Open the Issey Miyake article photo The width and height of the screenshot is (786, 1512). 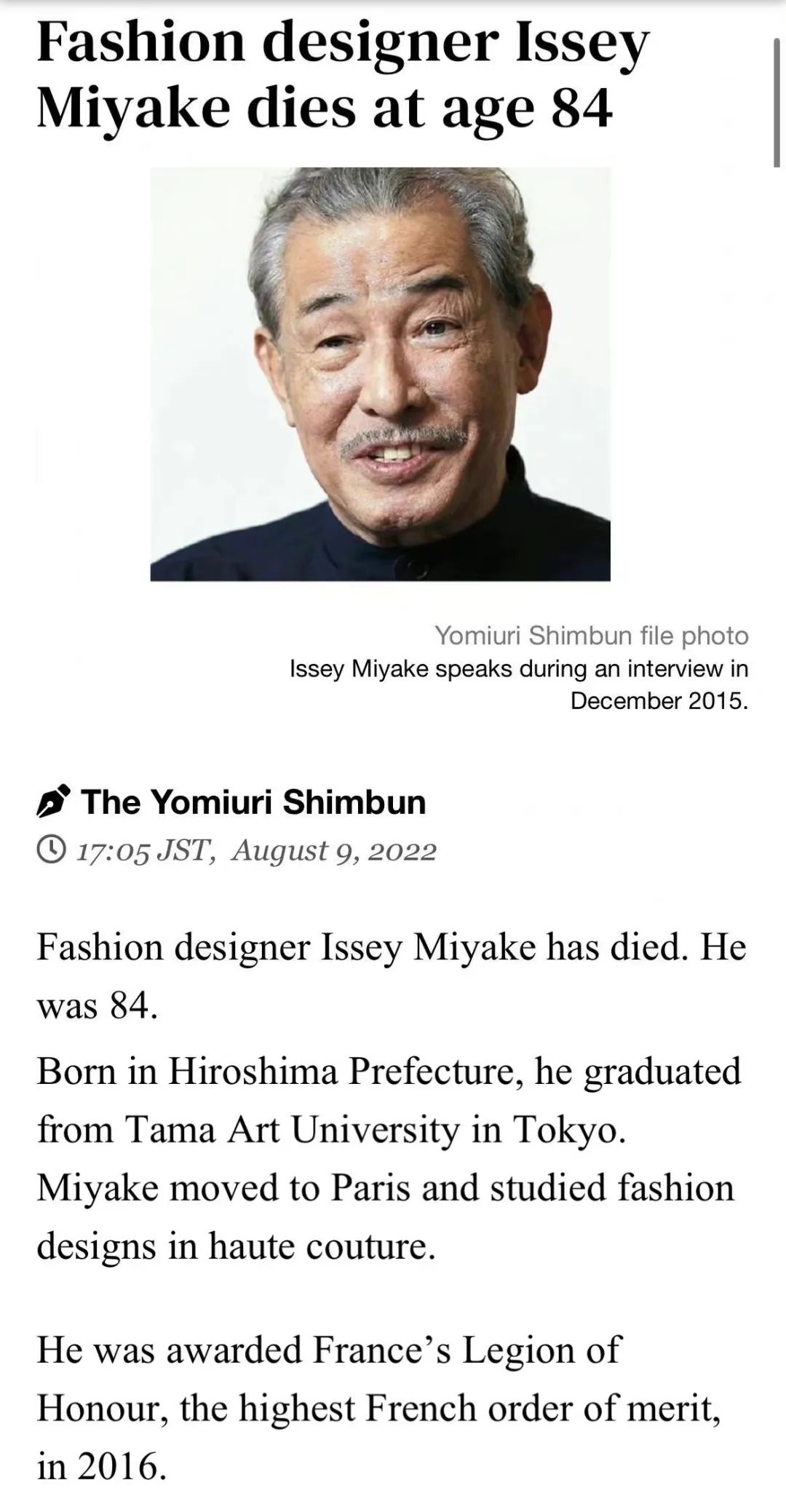[x=380, y=374]
